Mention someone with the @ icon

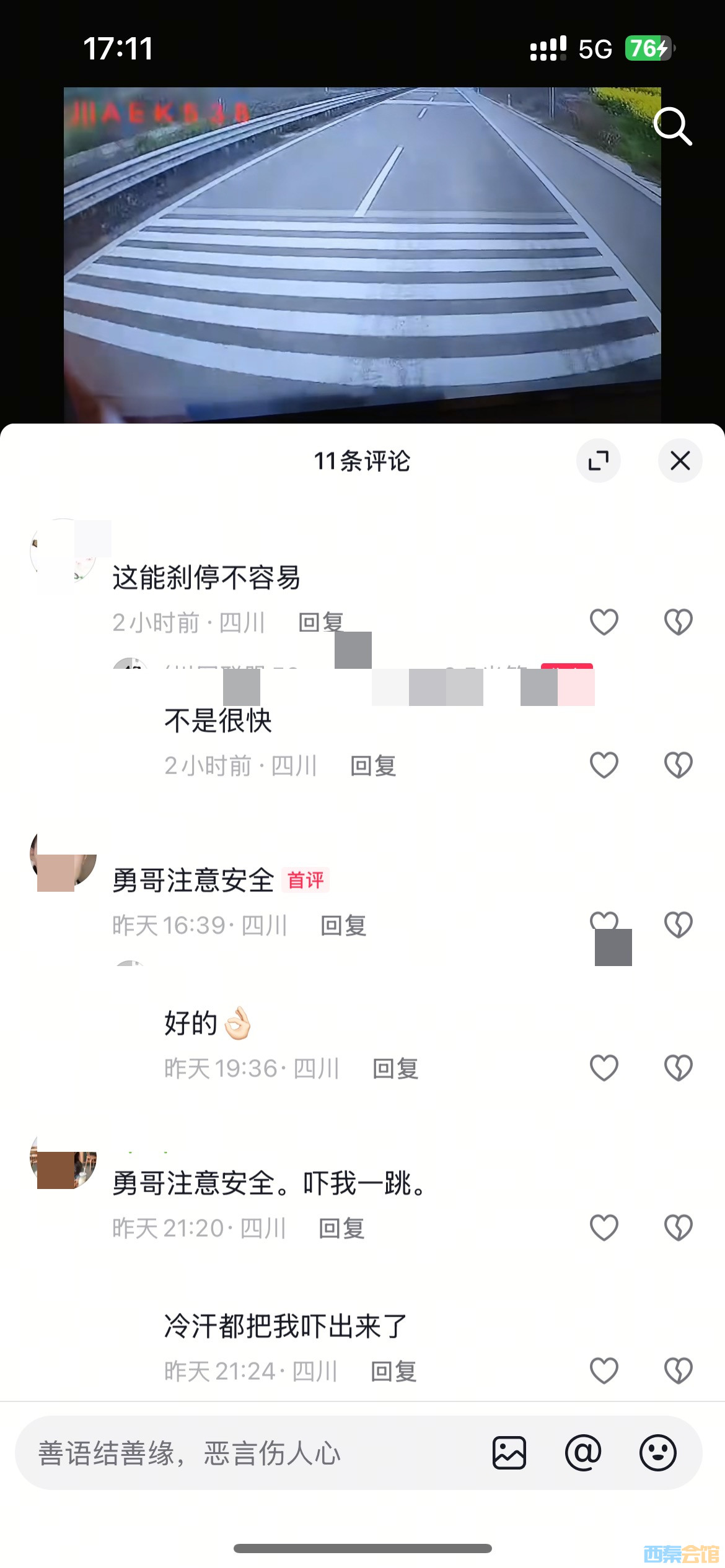click(x=583, y=1453)
